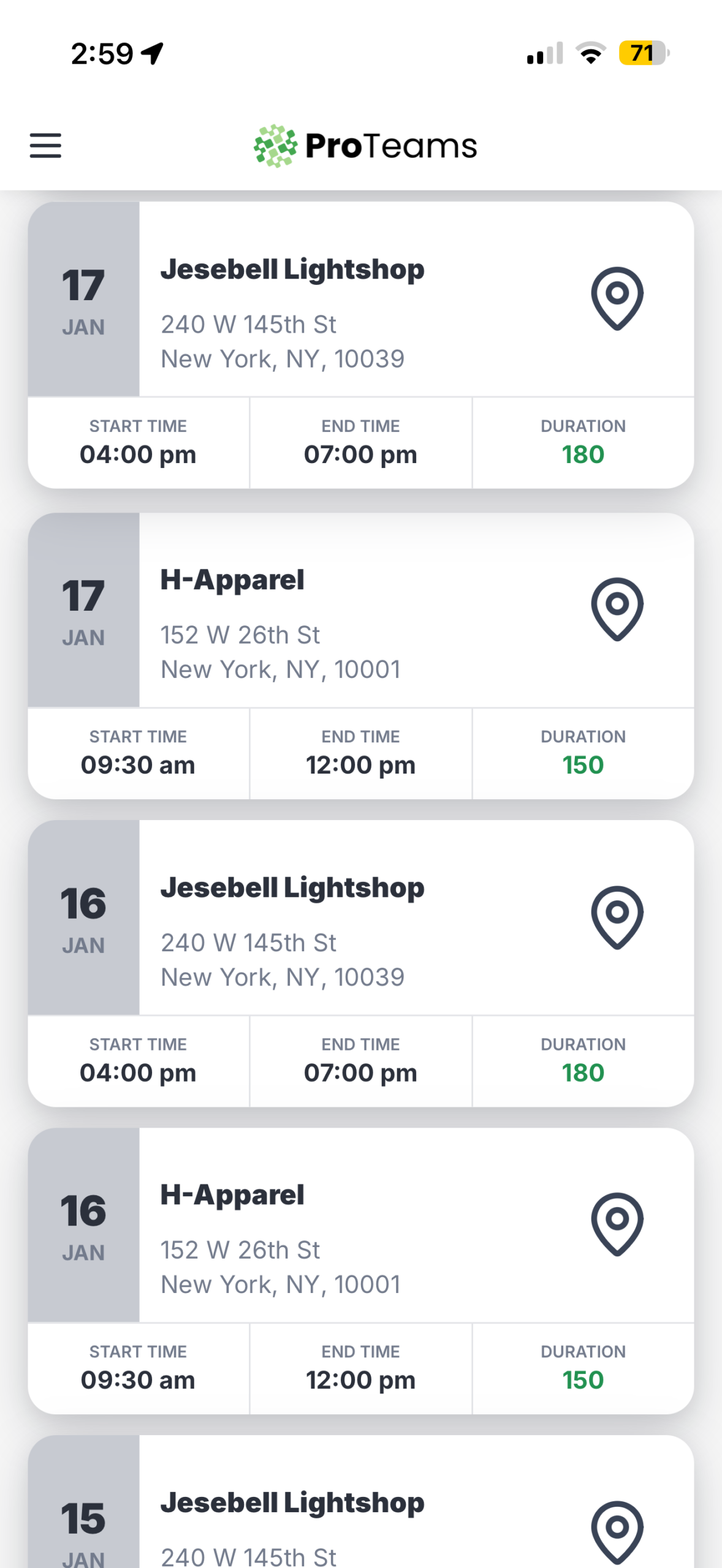Open the hamburger navigation menu
The height and width of the screenshot is (1568, 722).
coord(45,146)
